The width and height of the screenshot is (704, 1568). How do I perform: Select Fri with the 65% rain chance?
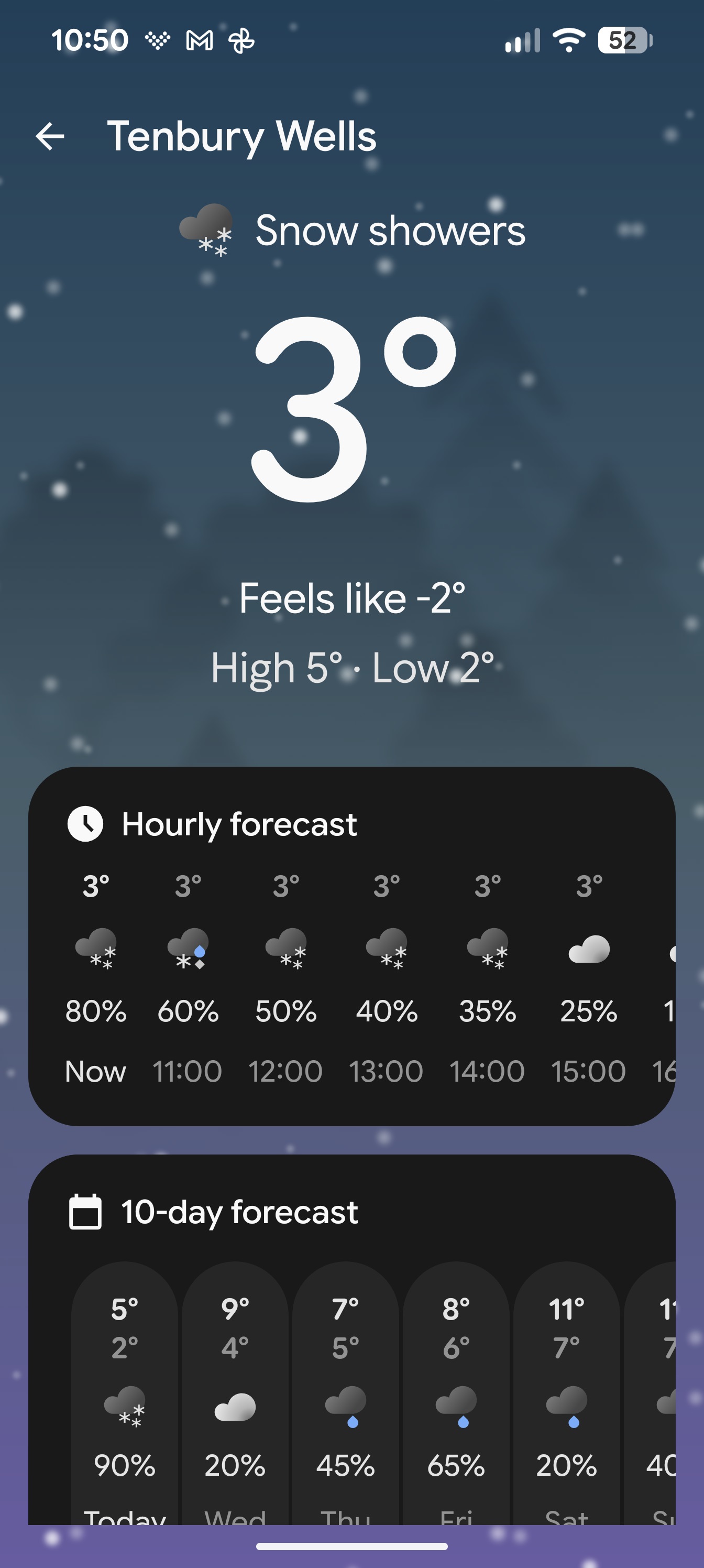coord(456,1393)
